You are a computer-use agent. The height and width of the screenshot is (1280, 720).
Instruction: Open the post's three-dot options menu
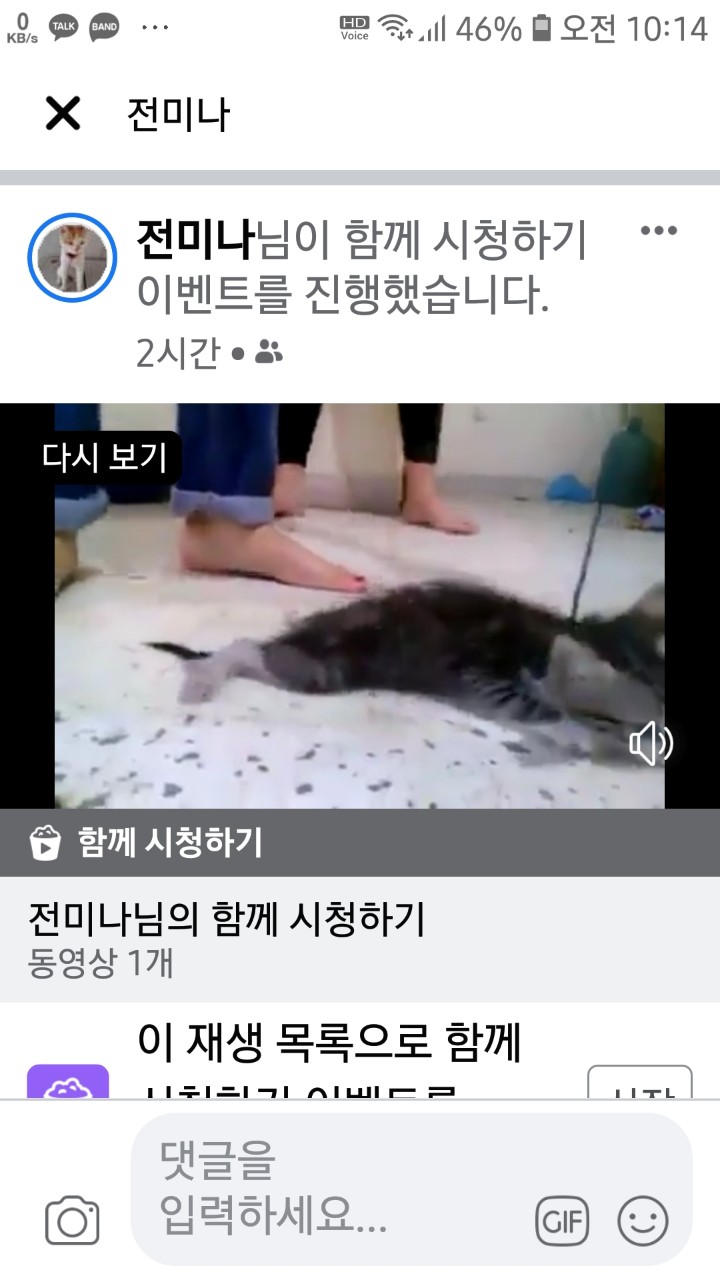[658, 231]
